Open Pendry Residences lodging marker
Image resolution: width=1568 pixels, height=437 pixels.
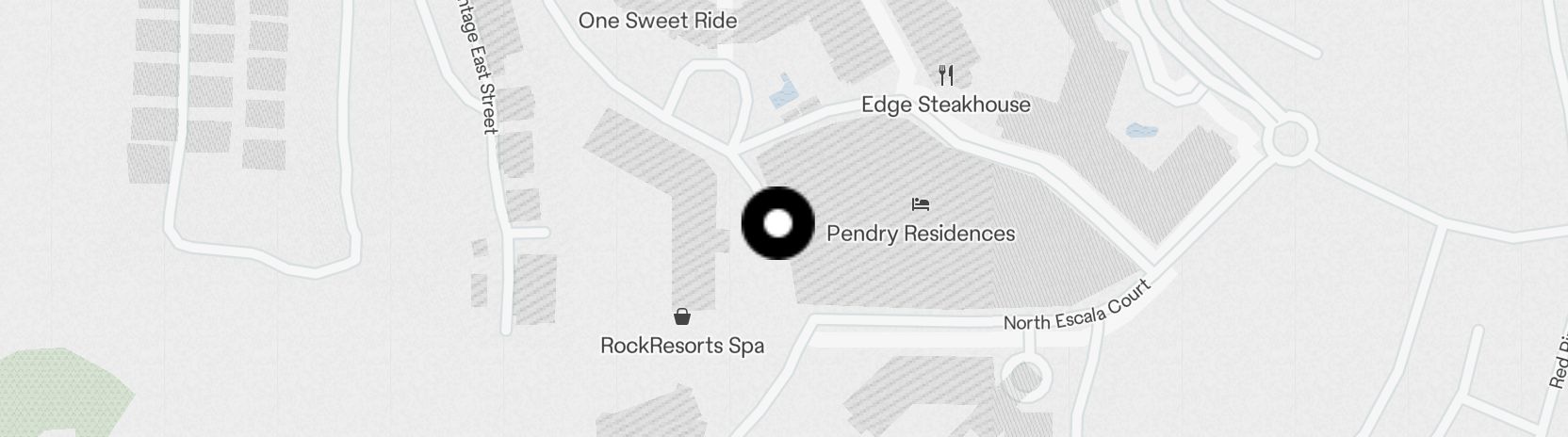921,204
